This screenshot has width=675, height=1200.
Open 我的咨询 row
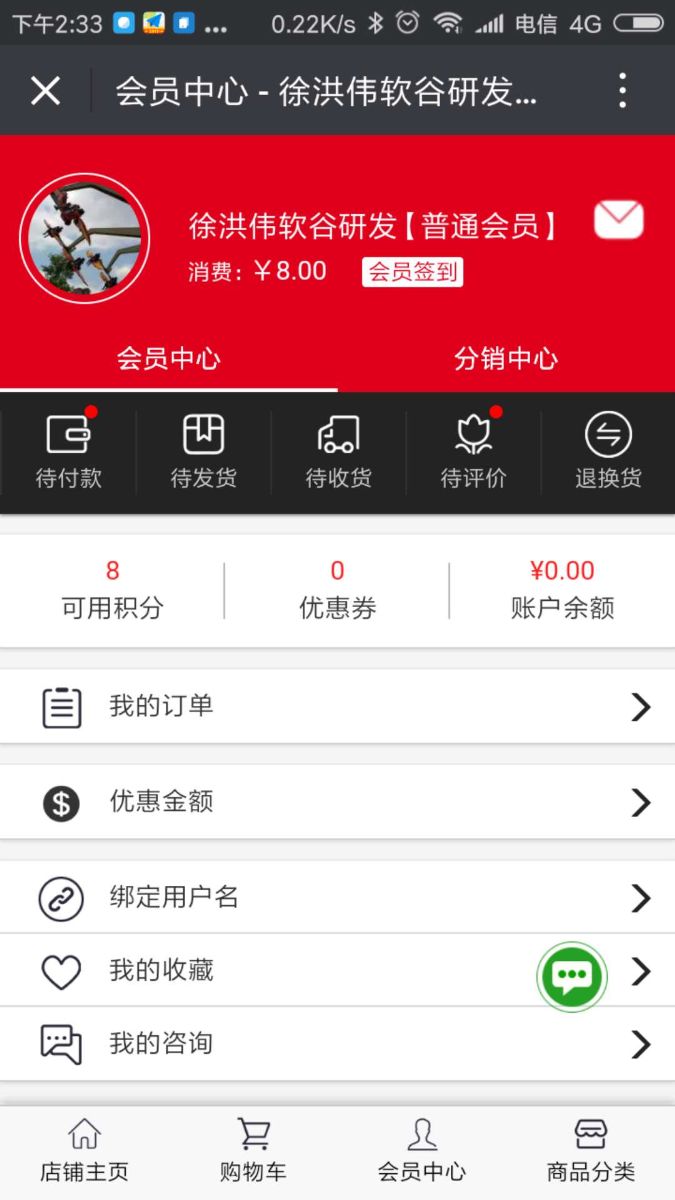point(337,1044)
